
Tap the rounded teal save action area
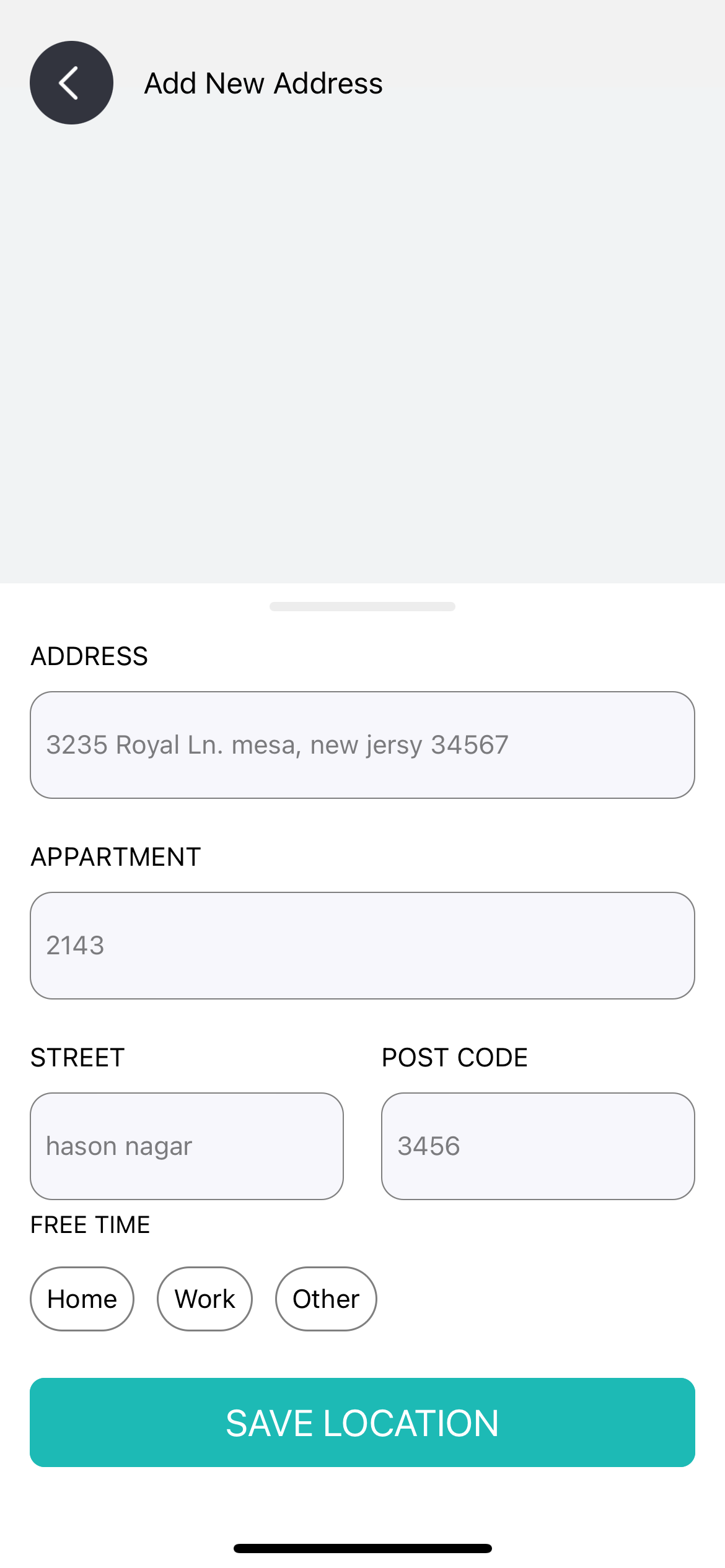[x=362, y=1422]
